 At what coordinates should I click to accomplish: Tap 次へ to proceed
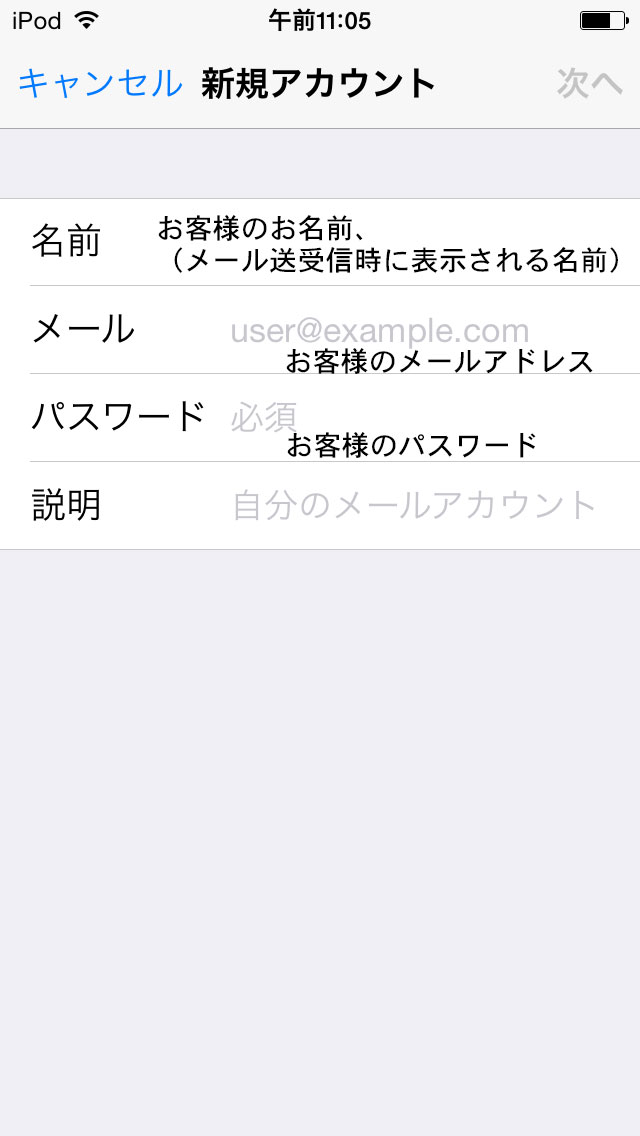pyautogui.click(x=589, y=84)
